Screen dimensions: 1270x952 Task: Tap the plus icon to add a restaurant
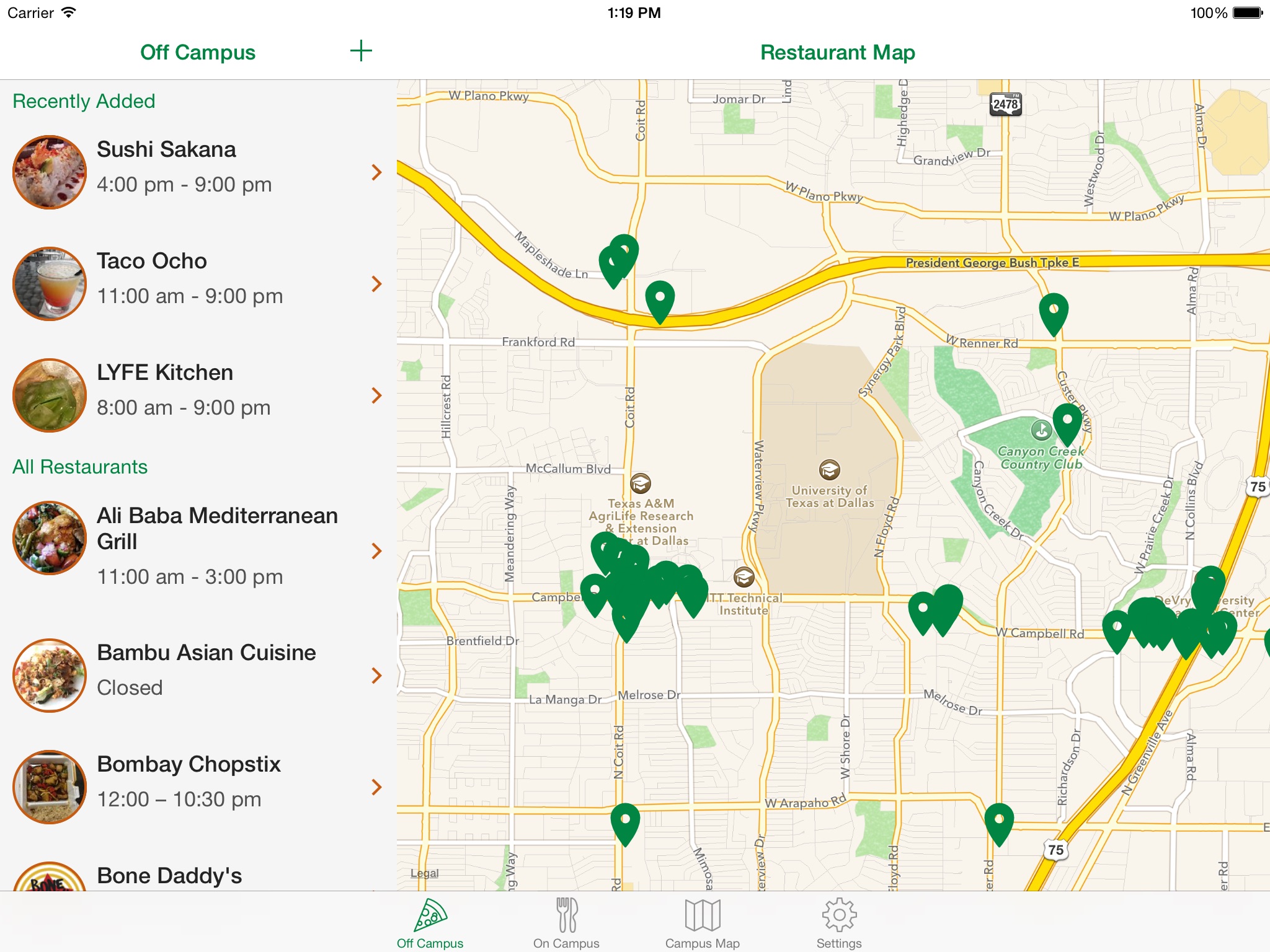(361, 51)
